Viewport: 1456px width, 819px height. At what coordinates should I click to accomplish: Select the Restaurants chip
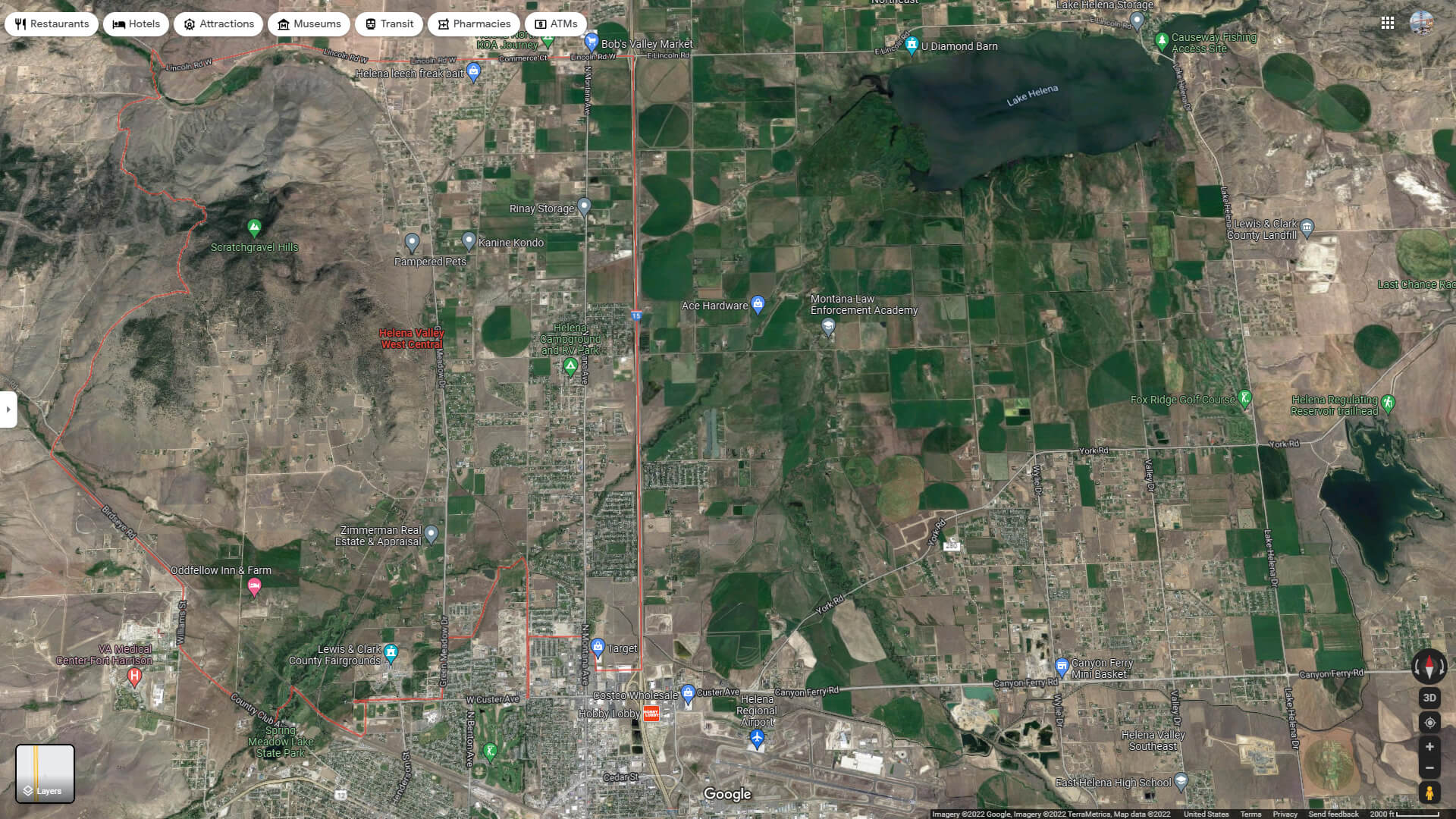click(x=52, y=24)
